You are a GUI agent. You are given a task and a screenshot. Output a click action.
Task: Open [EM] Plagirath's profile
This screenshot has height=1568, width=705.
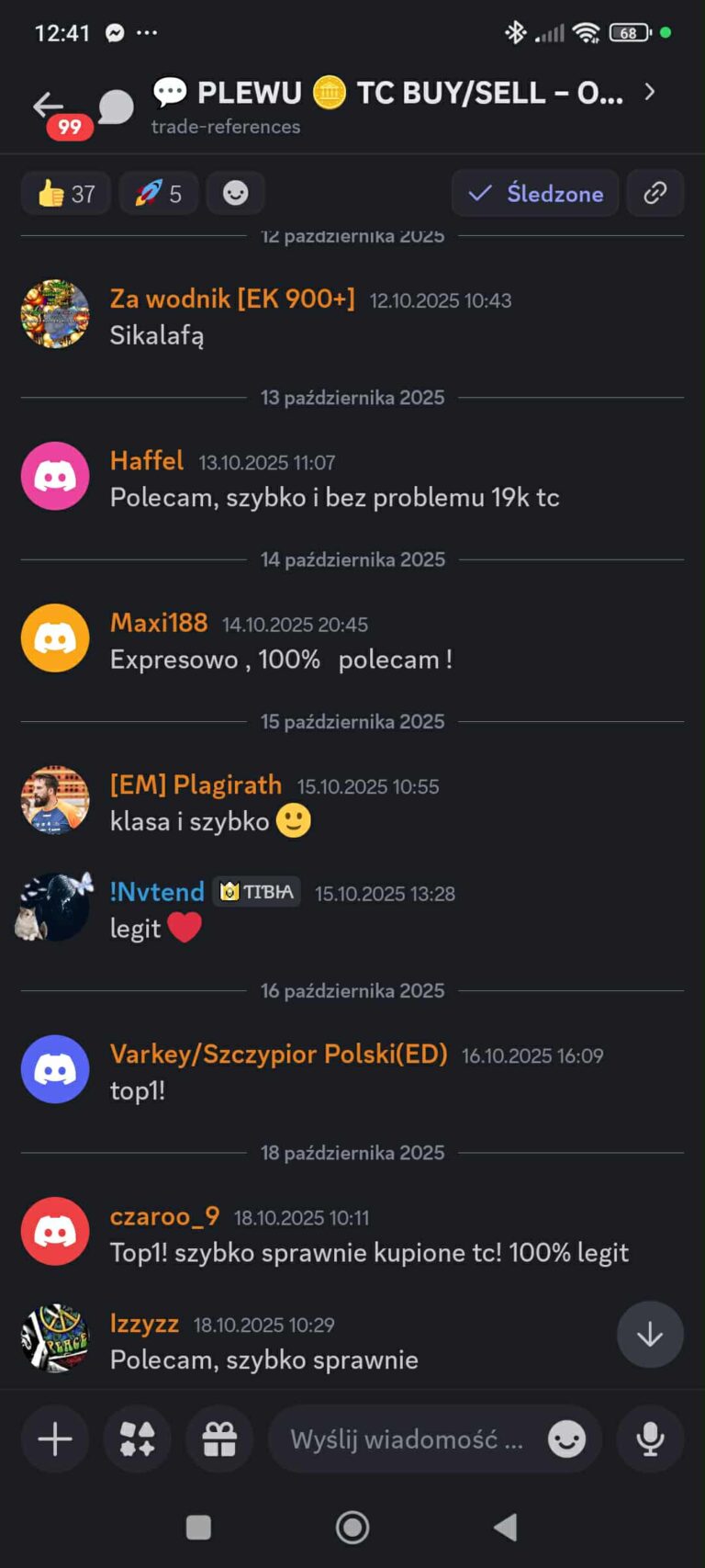click(x=196, y=785)
